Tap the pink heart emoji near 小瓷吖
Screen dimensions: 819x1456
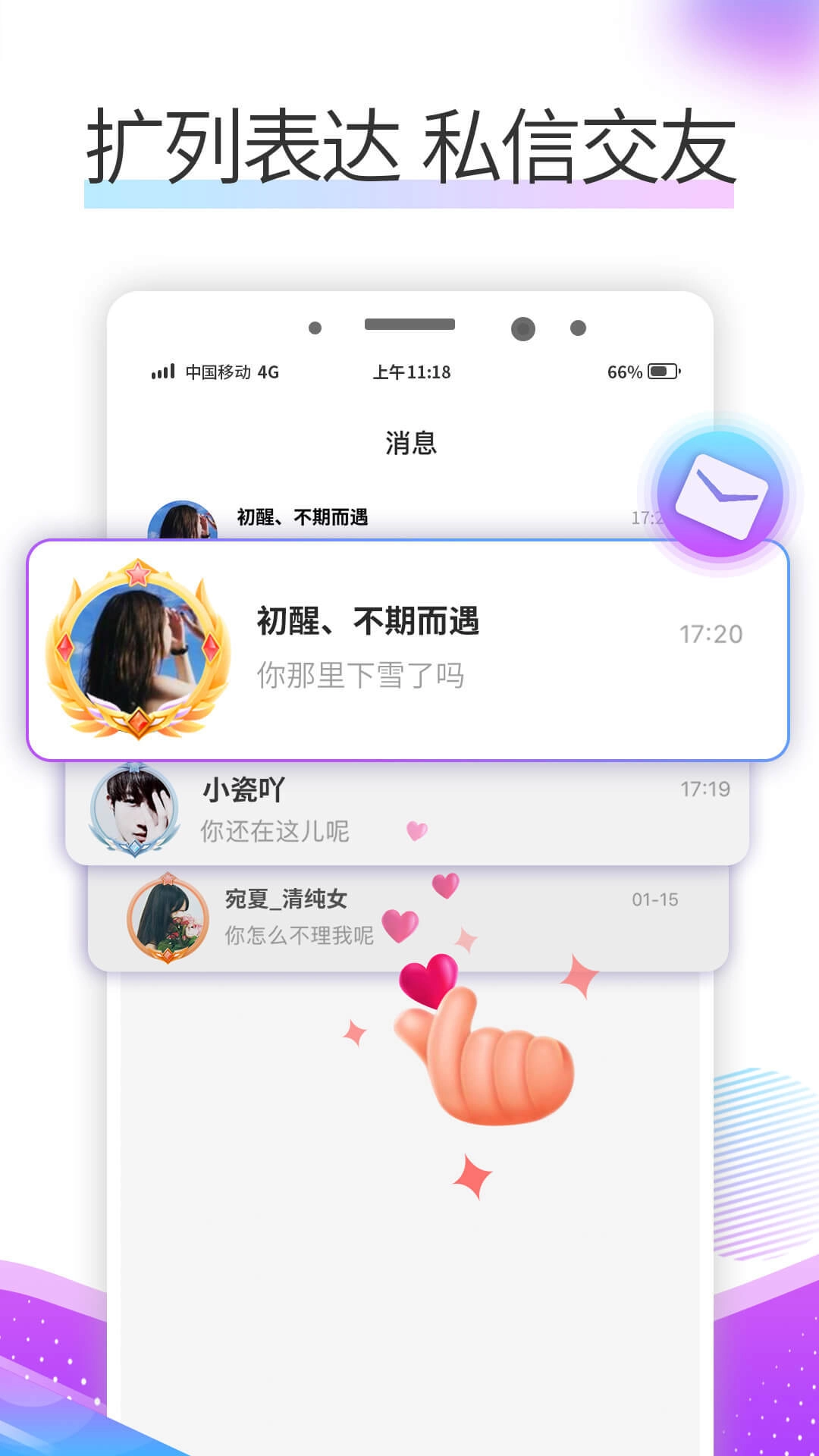tap(416, 831)
